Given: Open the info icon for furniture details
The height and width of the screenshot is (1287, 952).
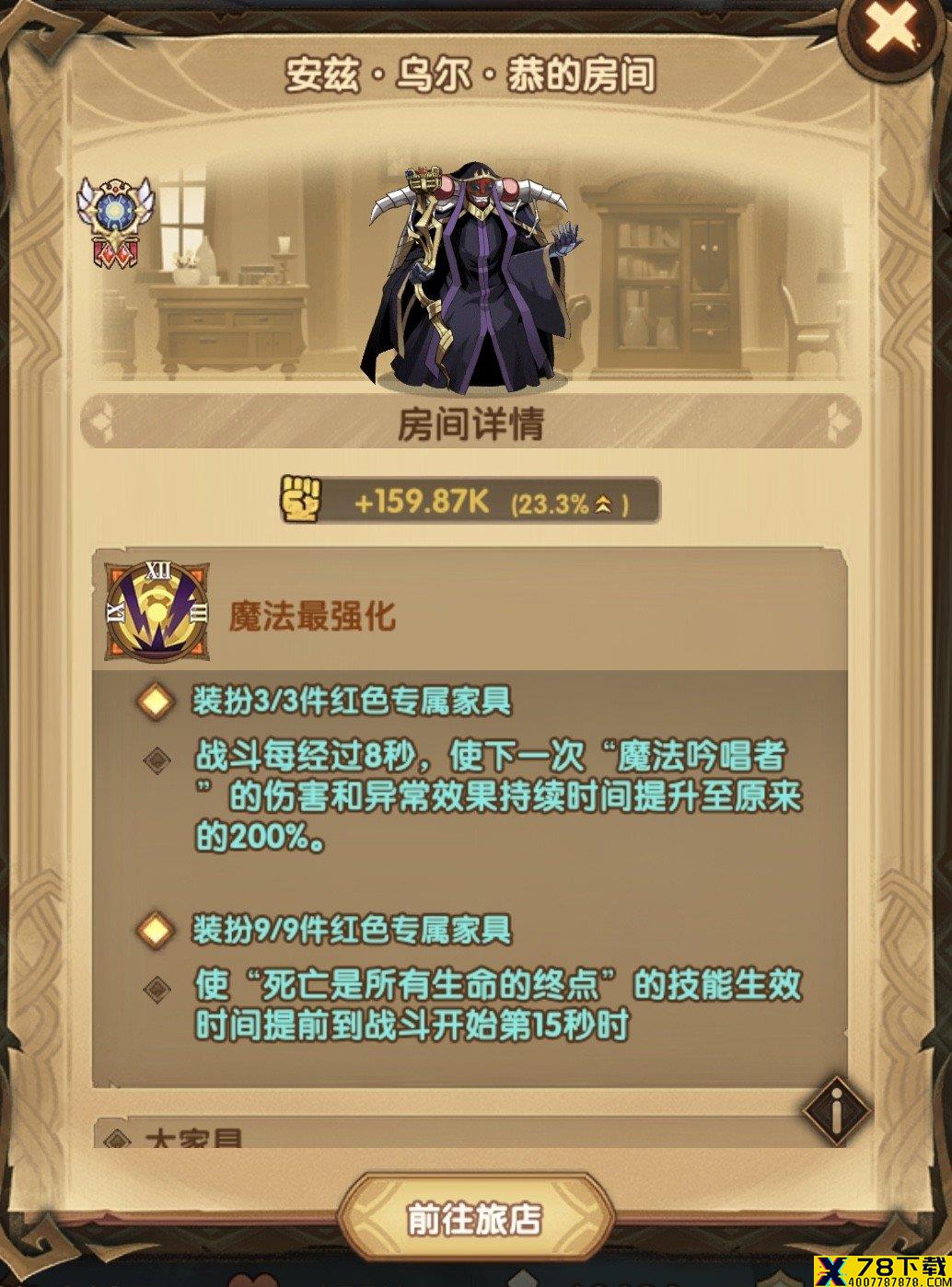Looking at the screenshot, I should tap(836, 1111).
